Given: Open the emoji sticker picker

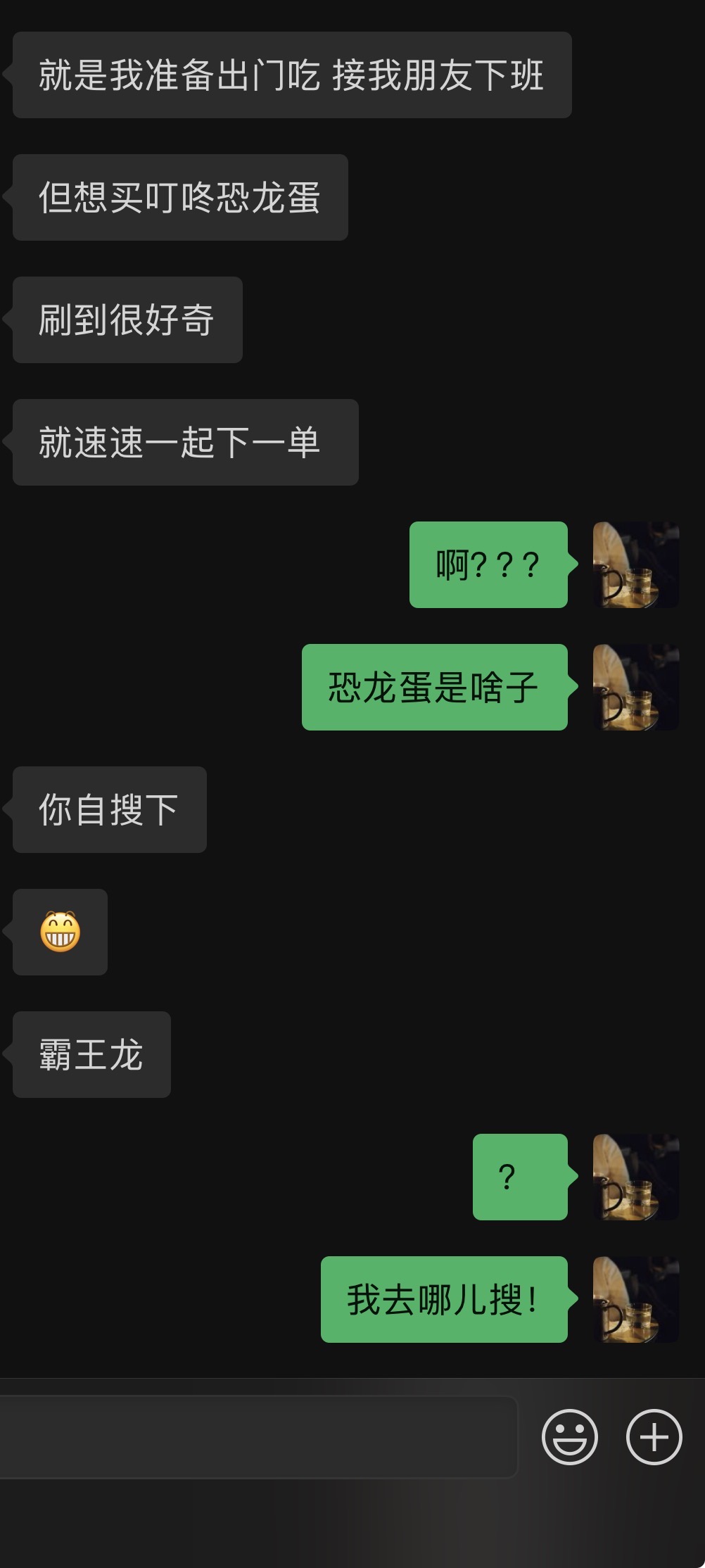Looking at the screenshot, I should pyautogui.click(x=569, y=1436).
